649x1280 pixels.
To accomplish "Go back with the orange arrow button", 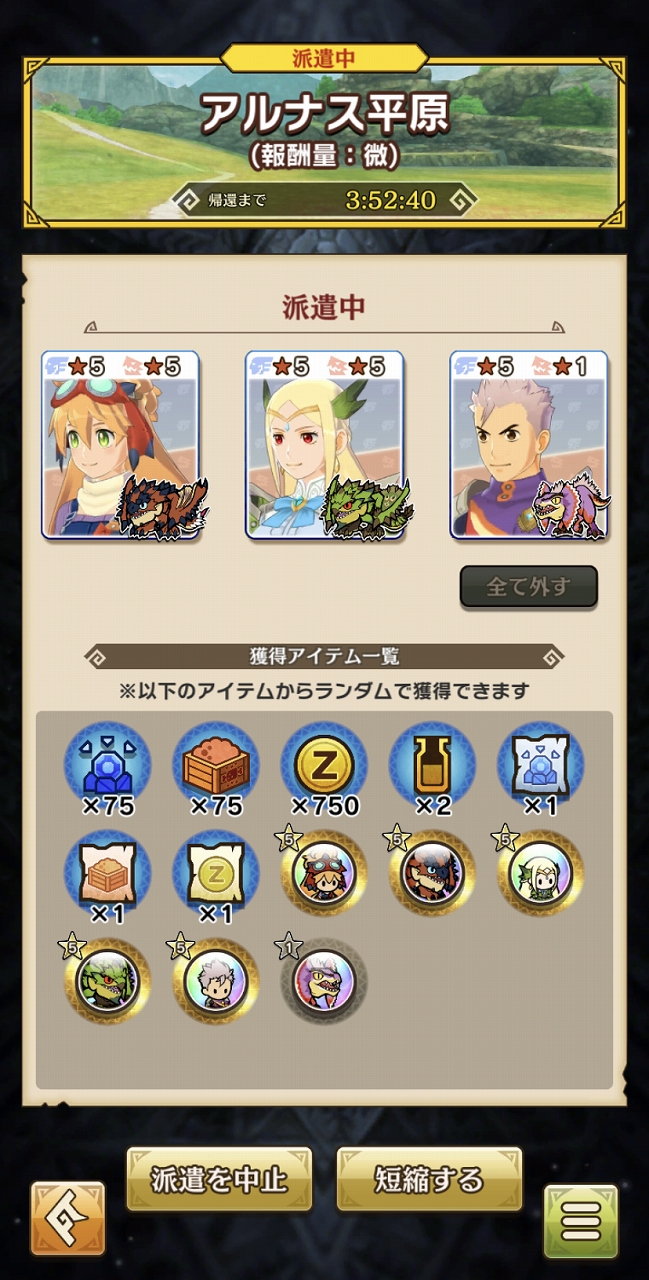I will click(x=68, y=1219).
